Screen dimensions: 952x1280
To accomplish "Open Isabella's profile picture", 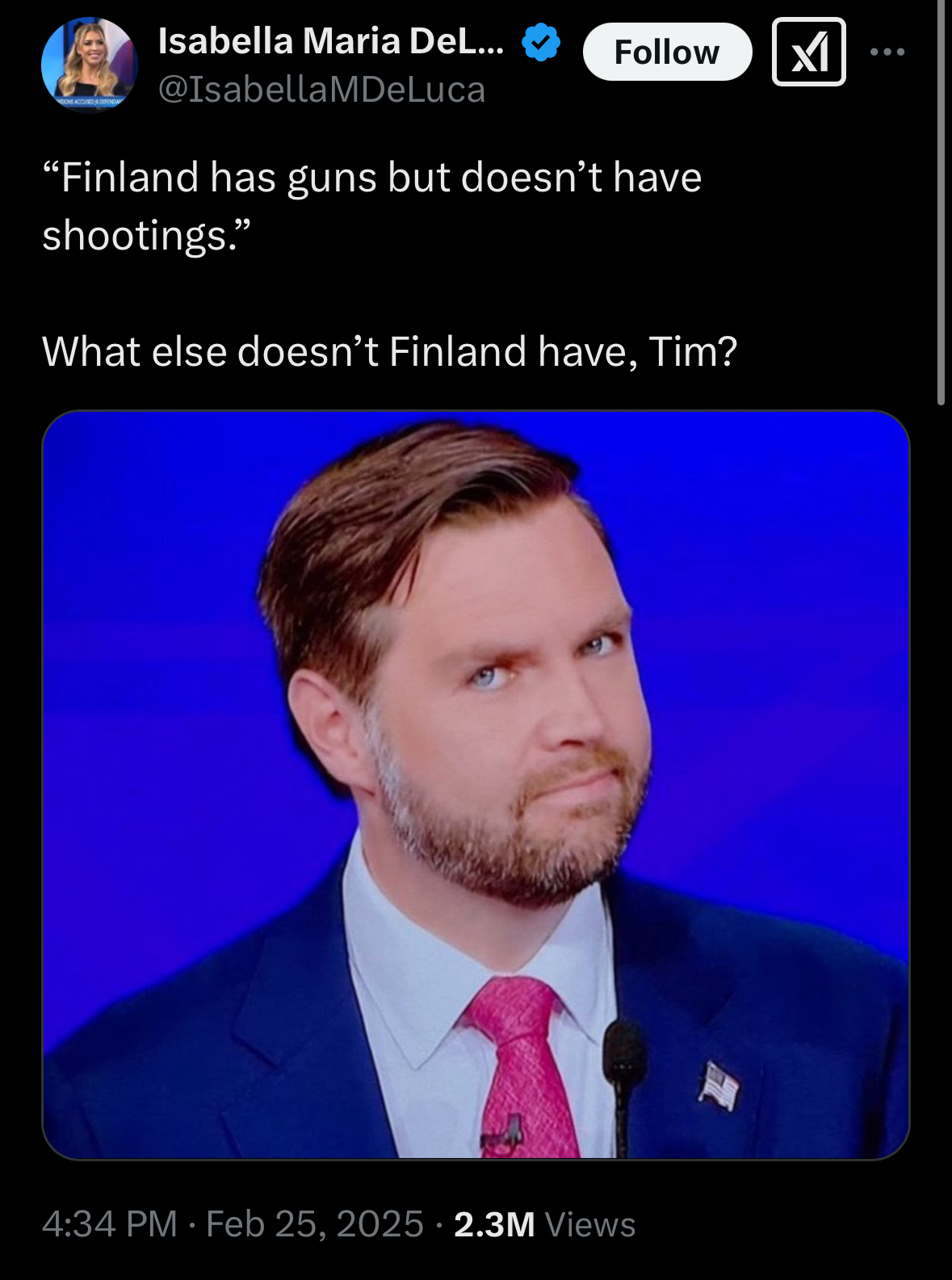I will [x=90, y=65].
